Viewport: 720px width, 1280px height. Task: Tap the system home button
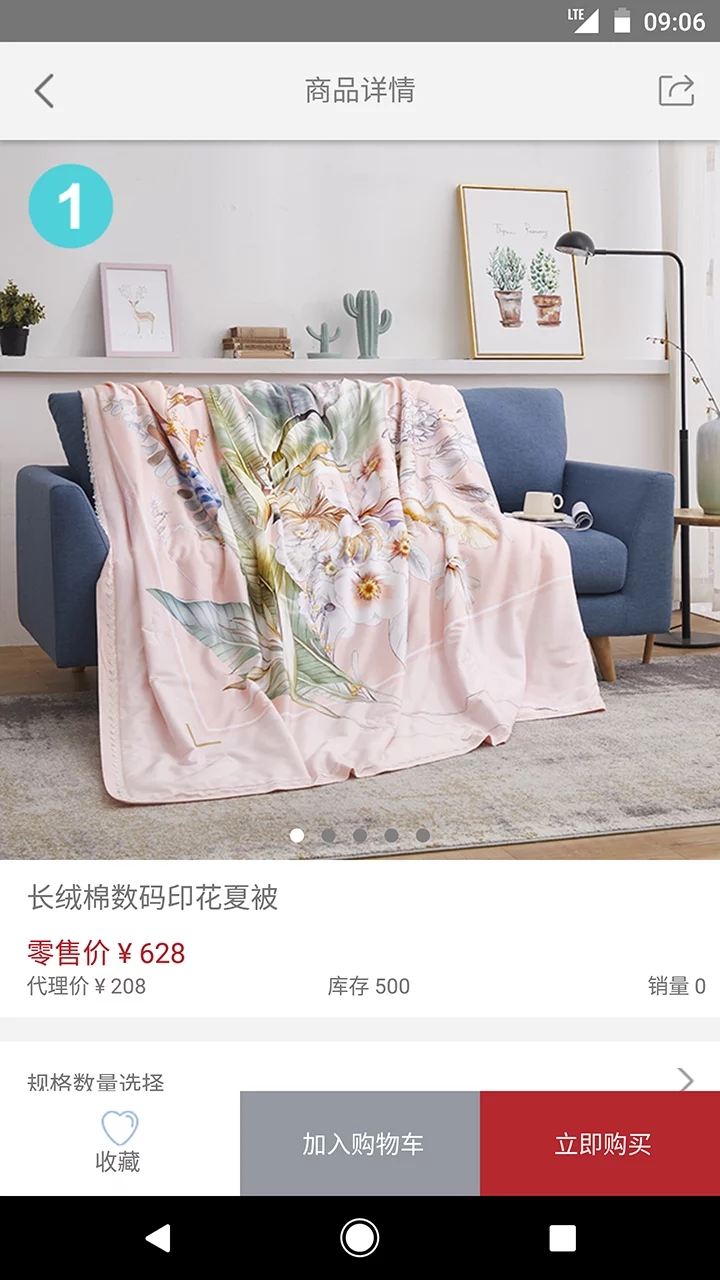tap(360, 1238)
